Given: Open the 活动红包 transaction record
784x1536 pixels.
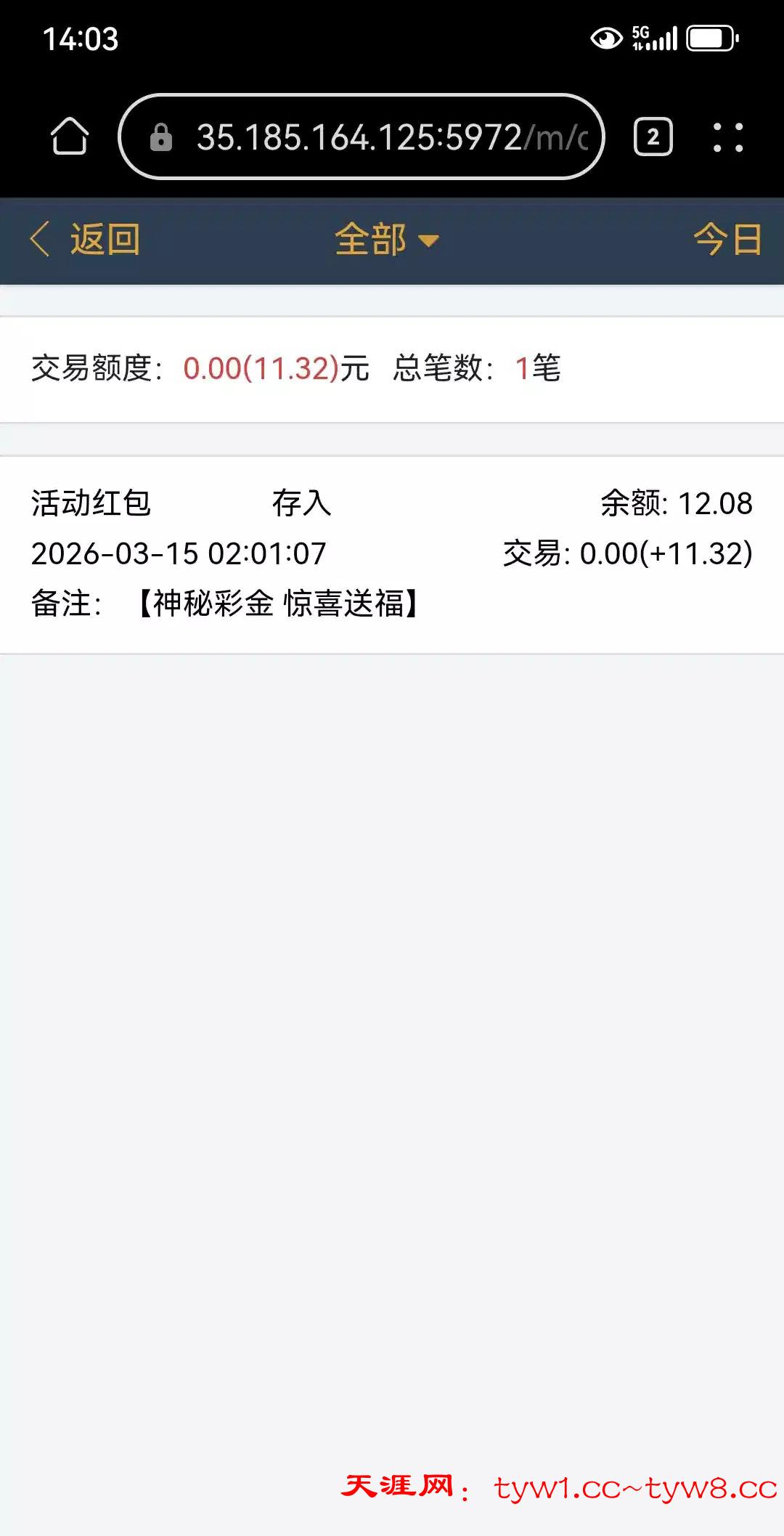Looking at the screenshot, I should tap(392, 553).
